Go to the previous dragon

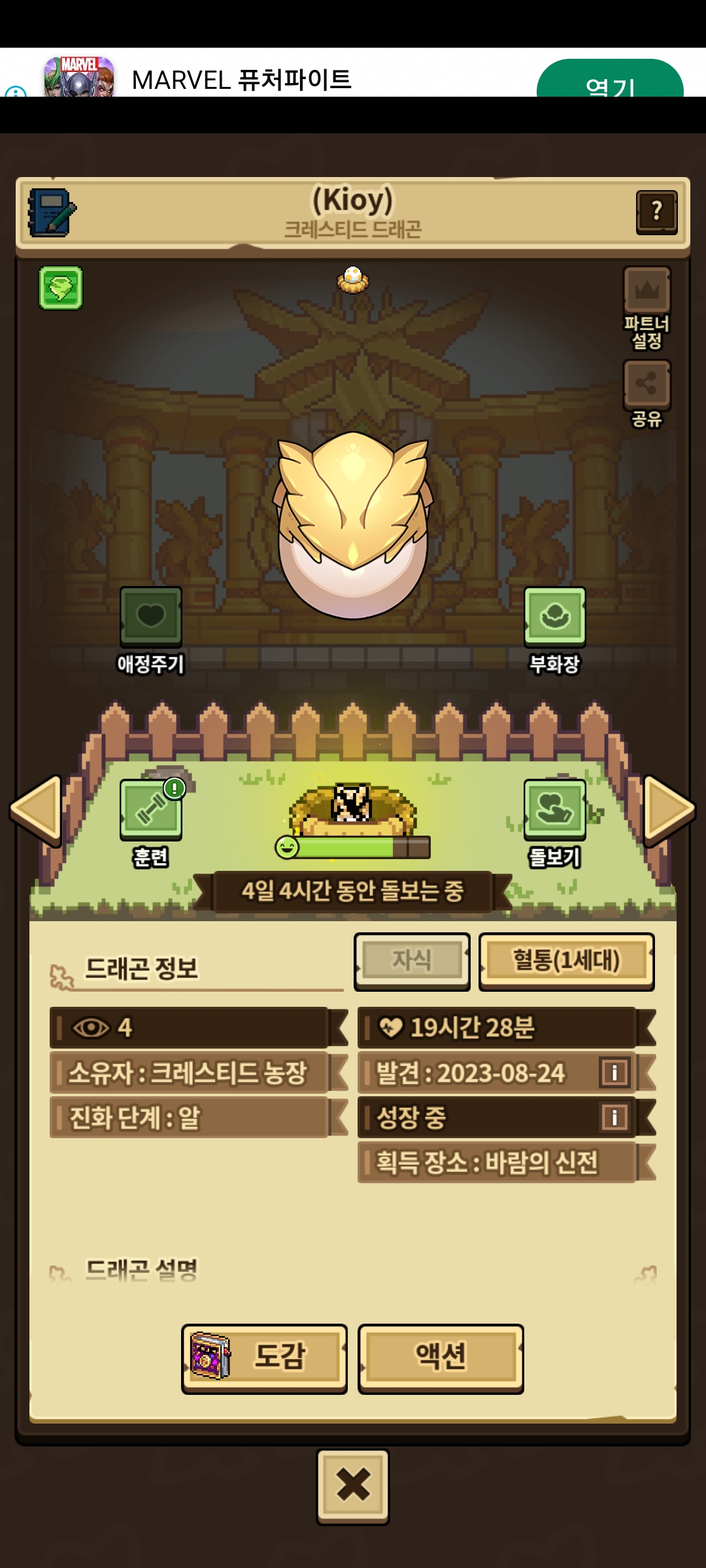coord(37,810)
